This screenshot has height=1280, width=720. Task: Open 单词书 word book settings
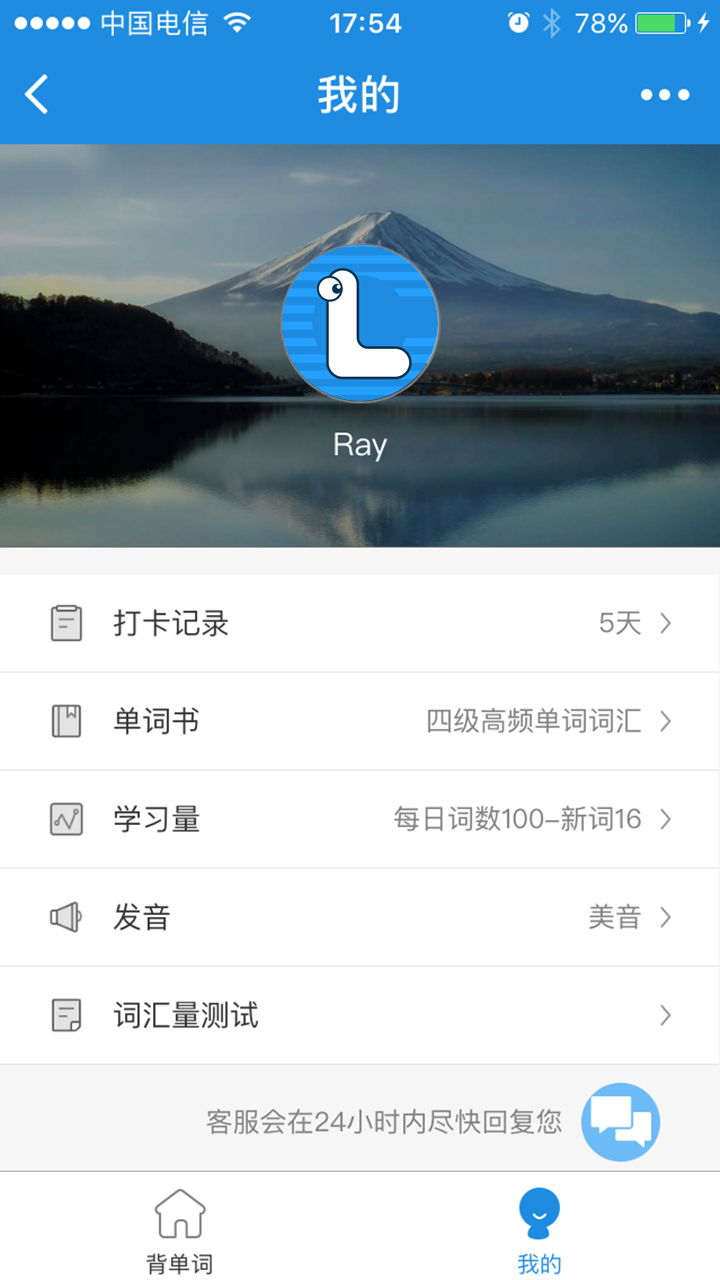[360, 721]
